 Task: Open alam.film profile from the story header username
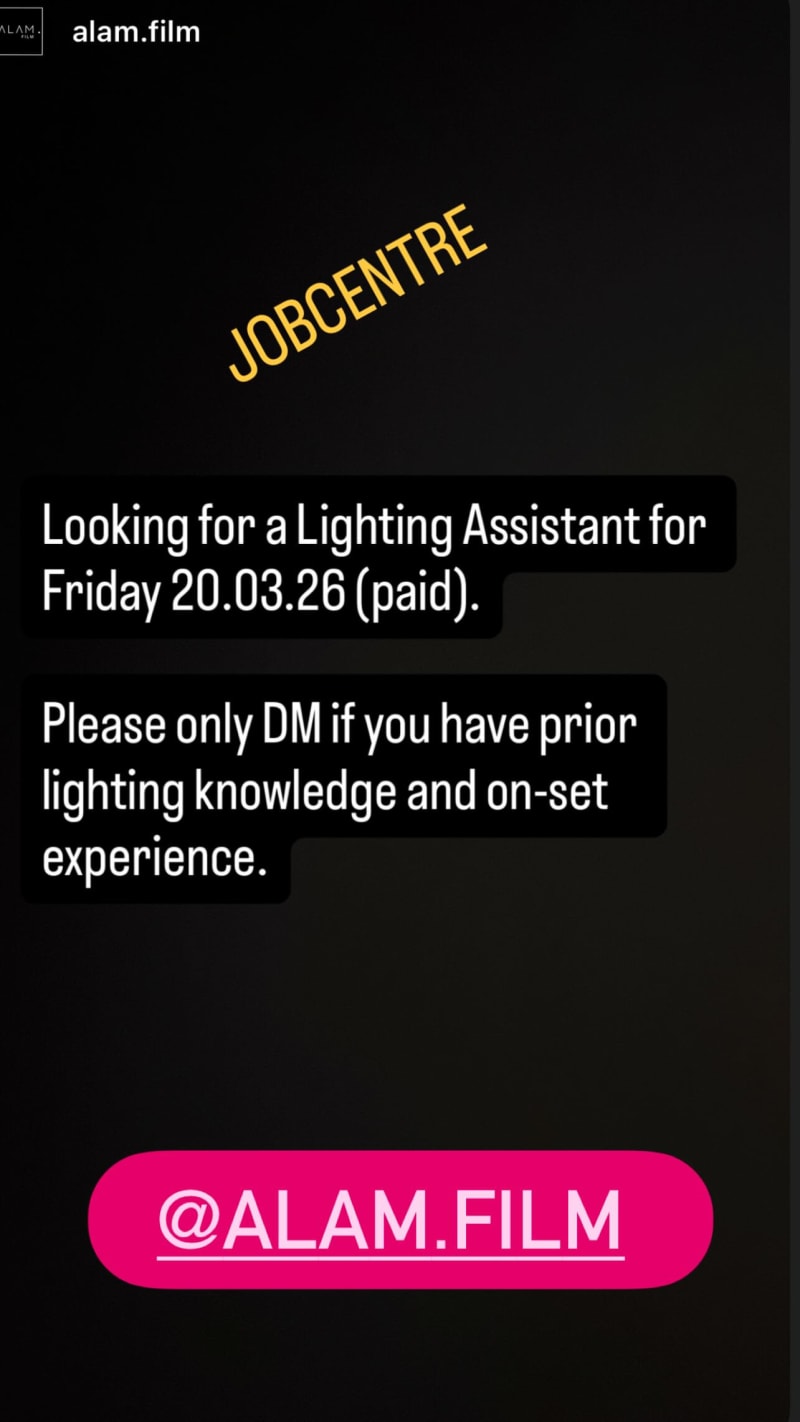click(x=136, y=32)
